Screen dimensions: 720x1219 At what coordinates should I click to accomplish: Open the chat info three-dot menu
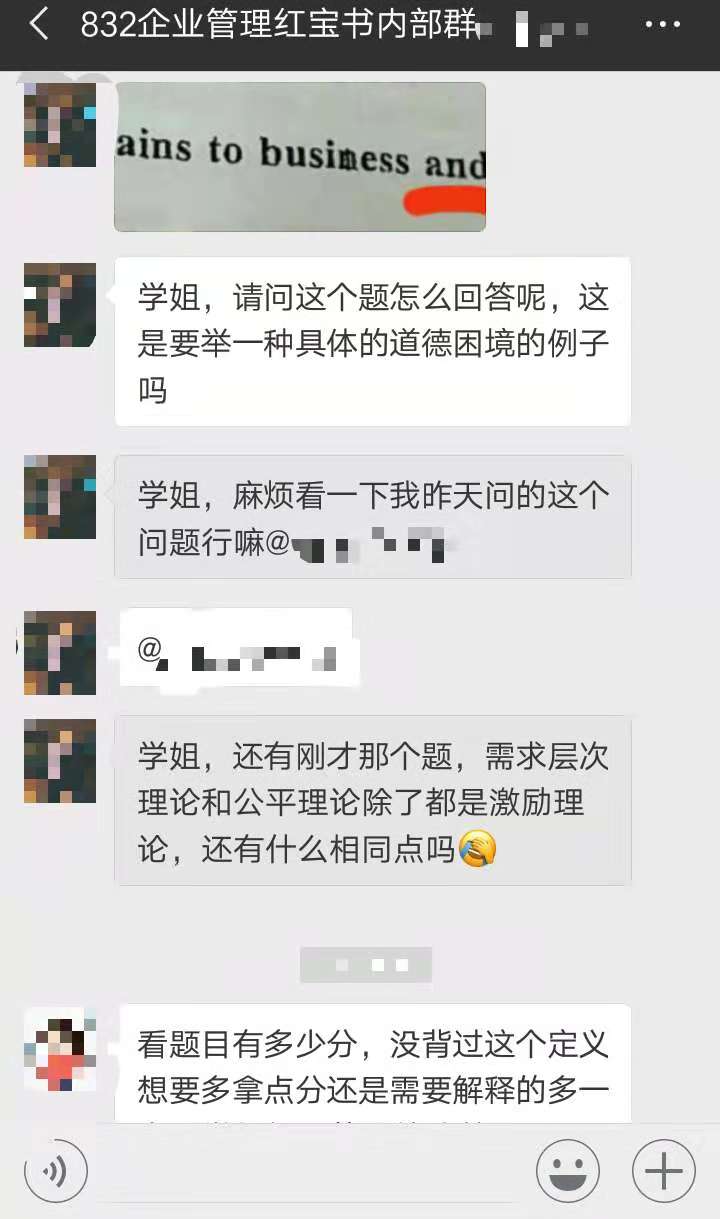click(662, 26)
